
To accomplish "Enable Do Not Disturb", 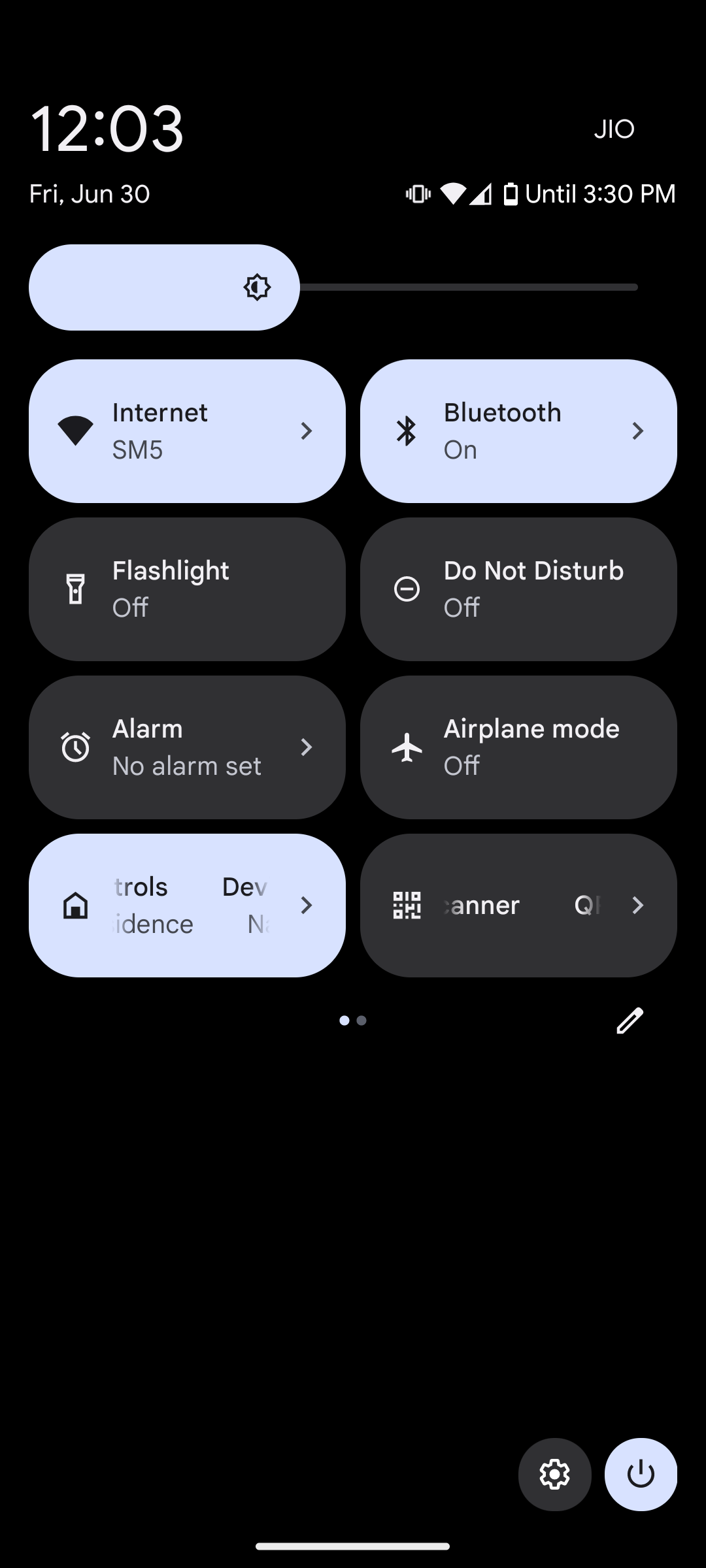I will click(x=518, y=589).
